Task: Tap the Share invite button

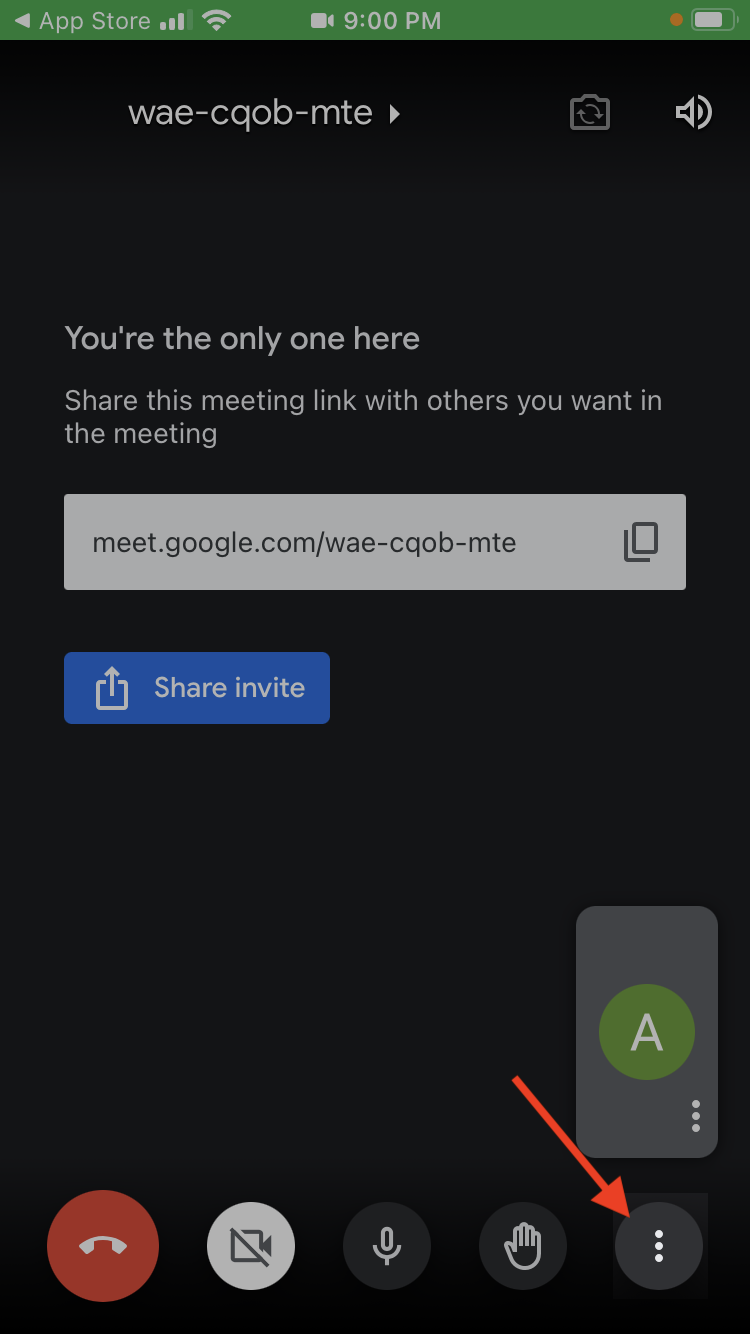Action: (196, 687)
